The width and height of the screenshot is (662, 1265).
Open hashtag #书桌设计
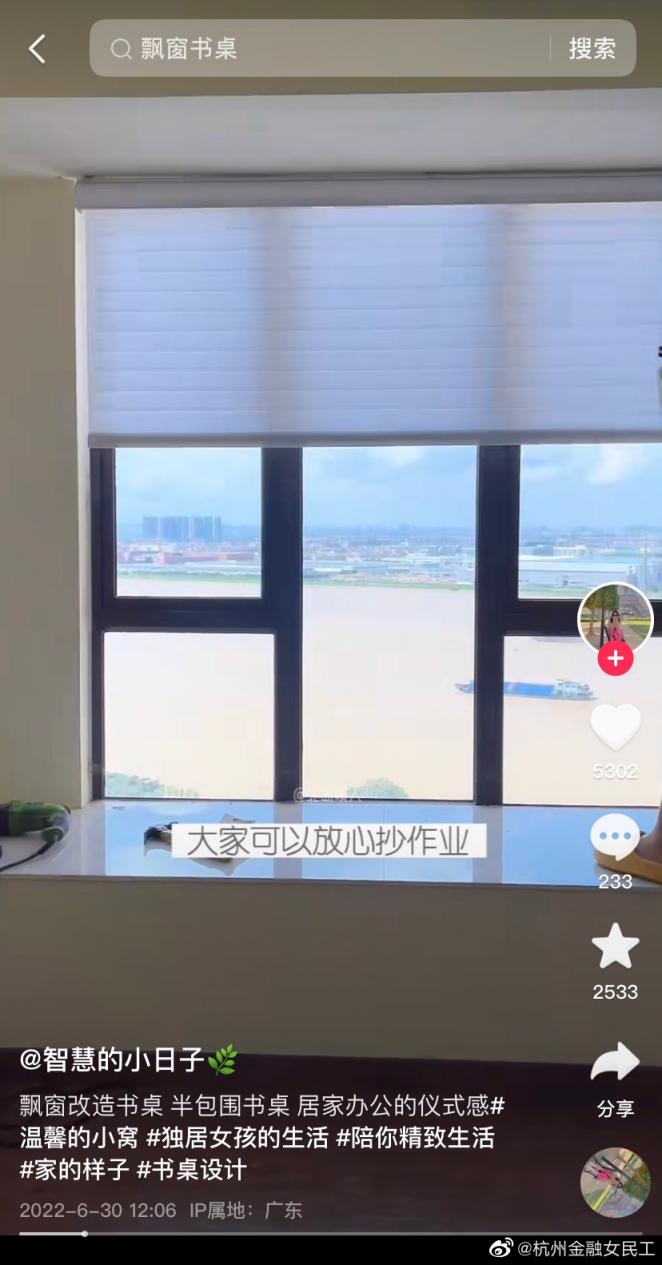tap(191, 1169)
